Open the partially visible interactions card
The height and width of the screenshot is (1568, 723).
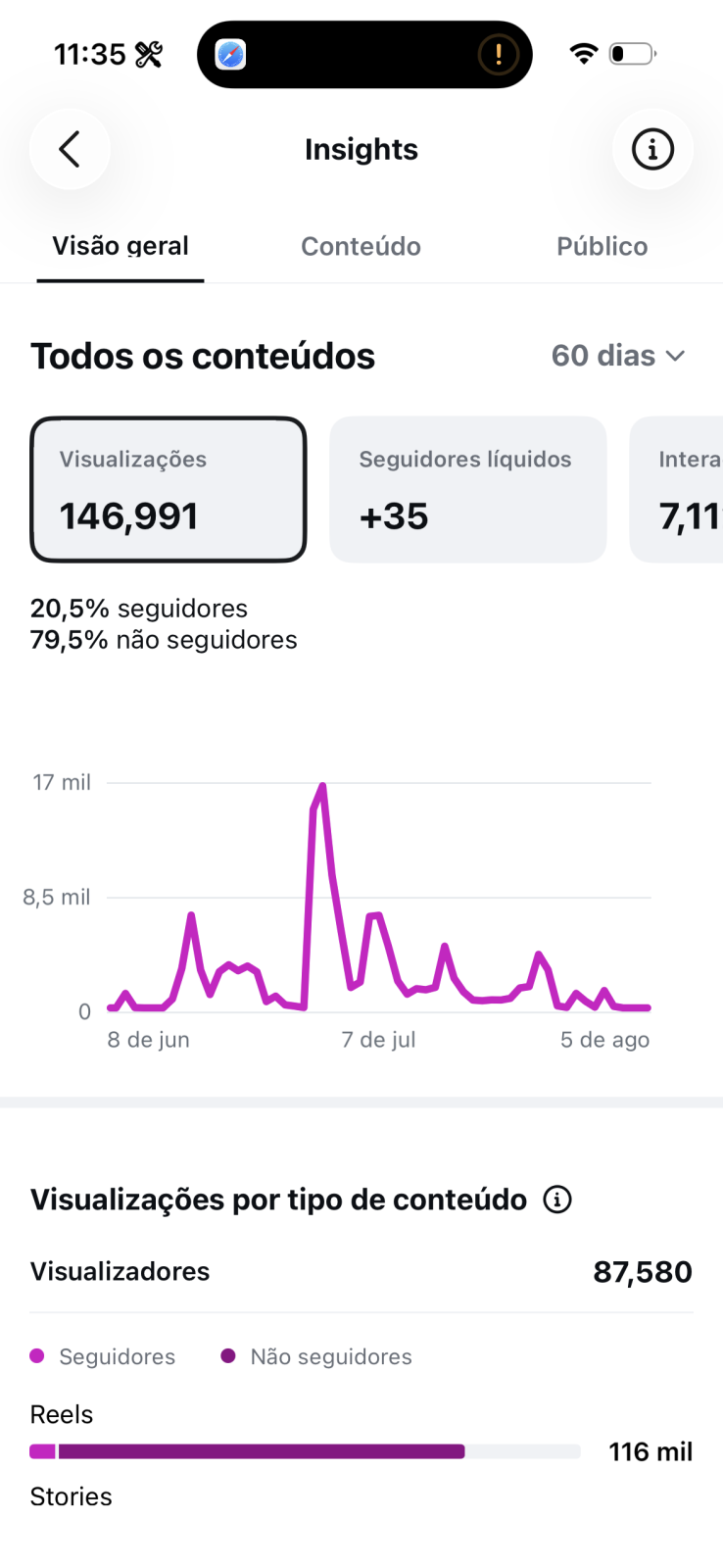(x=677, y=490)
